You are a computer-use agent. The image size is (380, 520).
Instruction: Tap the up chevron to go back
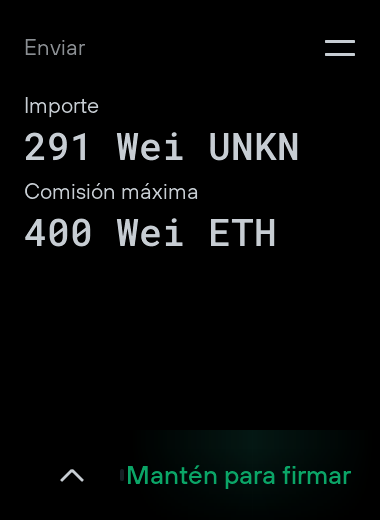pyautogui.click(x=72, y=475)
